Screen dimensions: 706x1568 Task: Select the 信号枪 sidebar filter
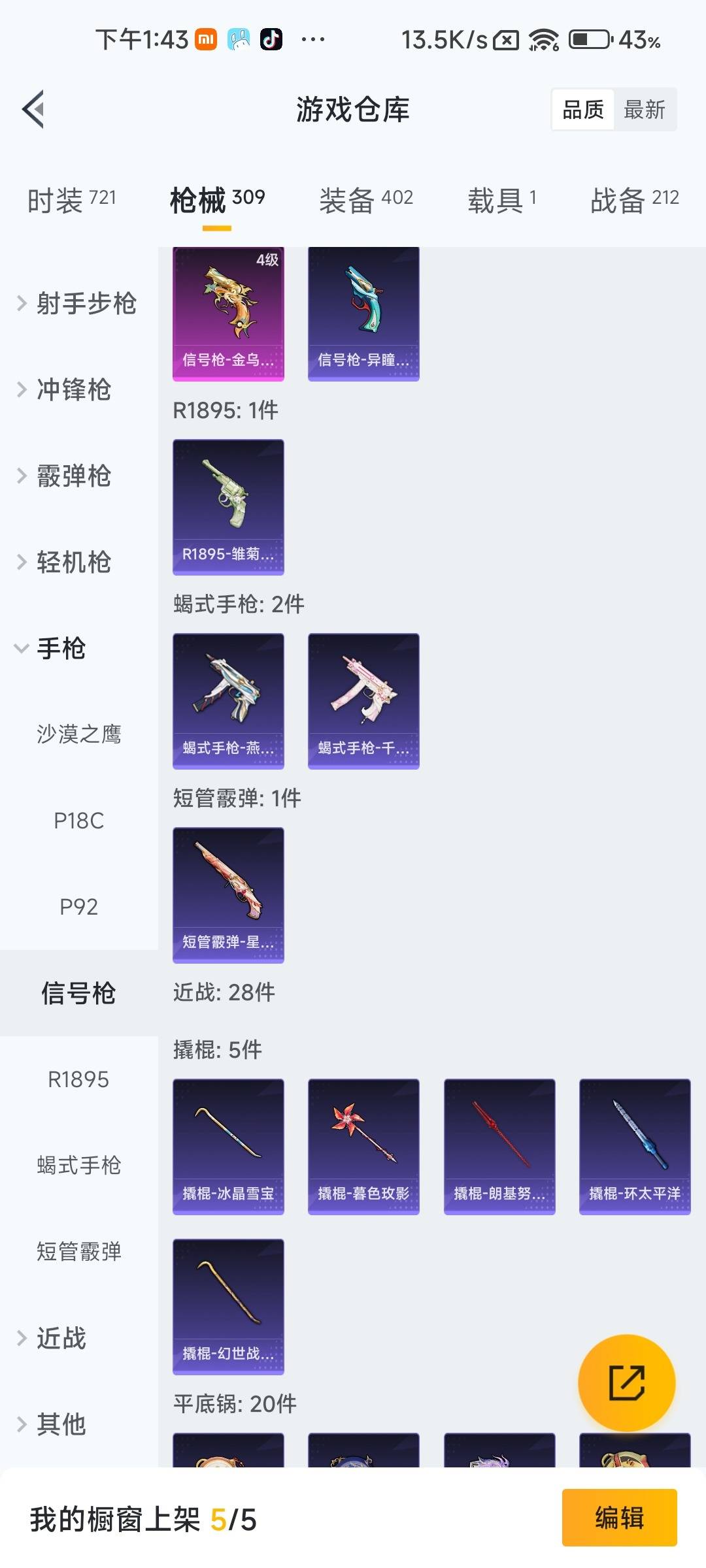pyautogui.click(x=78, y=991)
